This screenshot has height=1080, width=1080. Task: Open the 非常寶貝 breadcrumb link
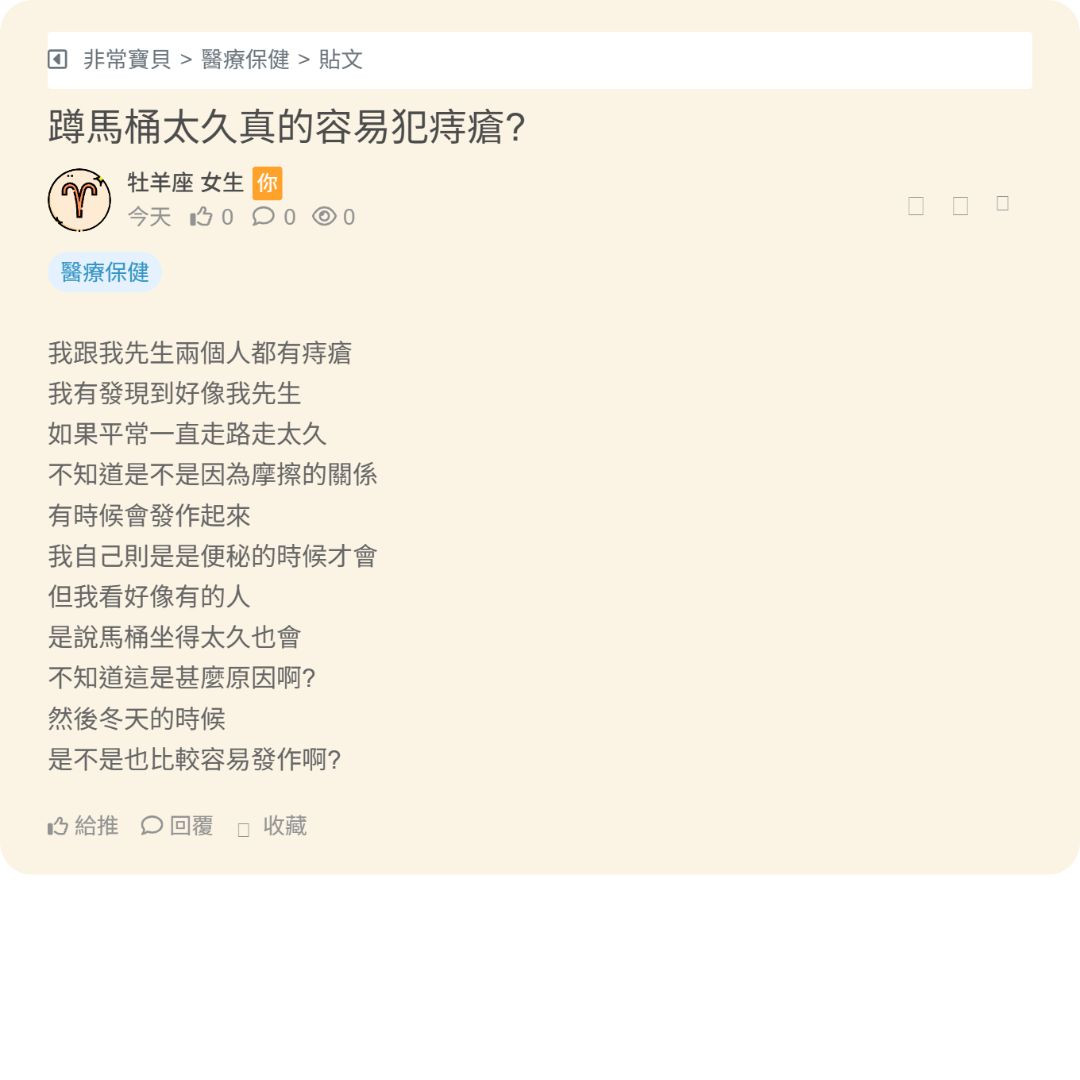coord(127,60)
